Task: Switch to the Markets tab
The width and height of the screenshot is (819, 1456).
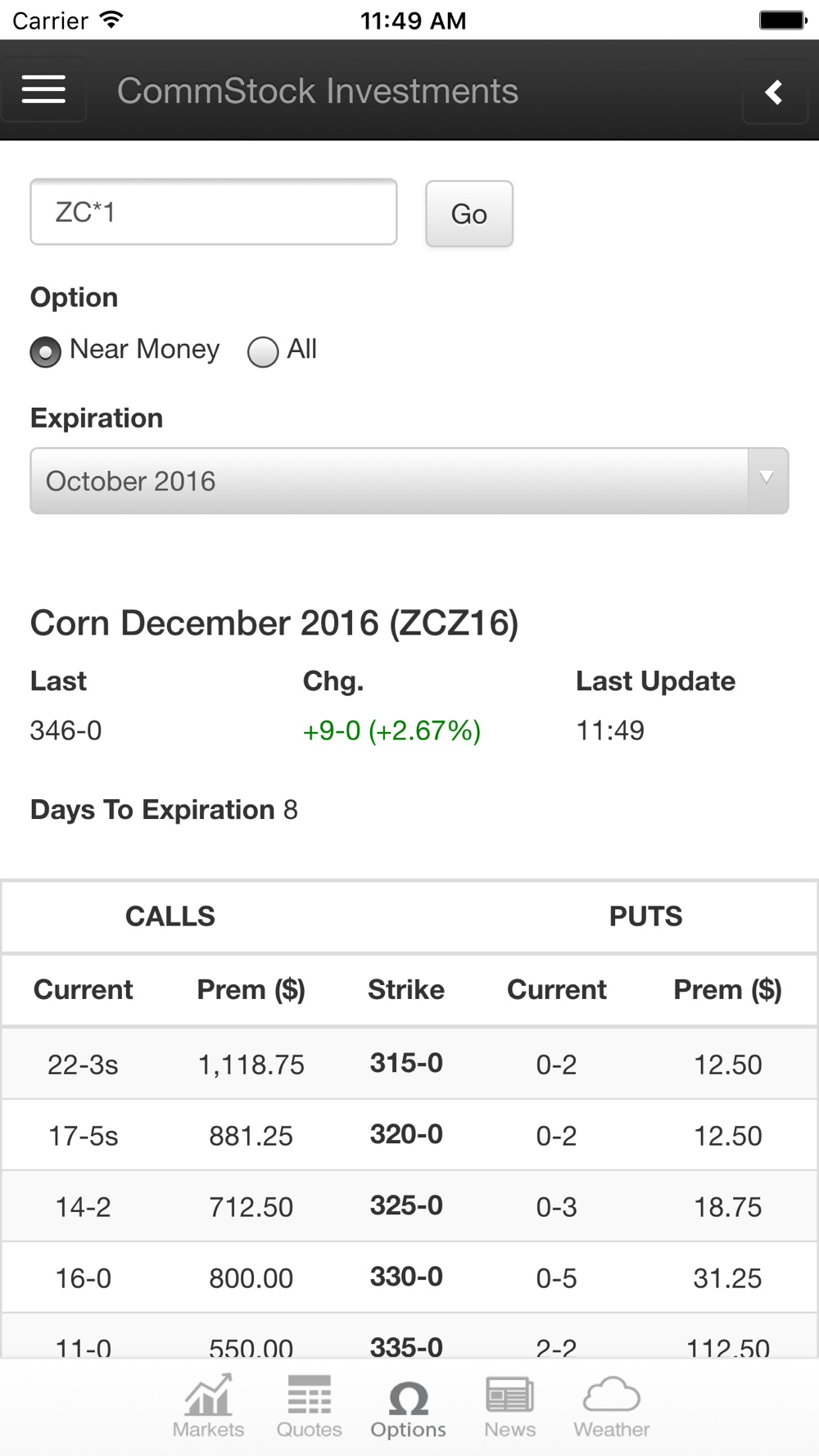Action: (x=208, y=1406)
